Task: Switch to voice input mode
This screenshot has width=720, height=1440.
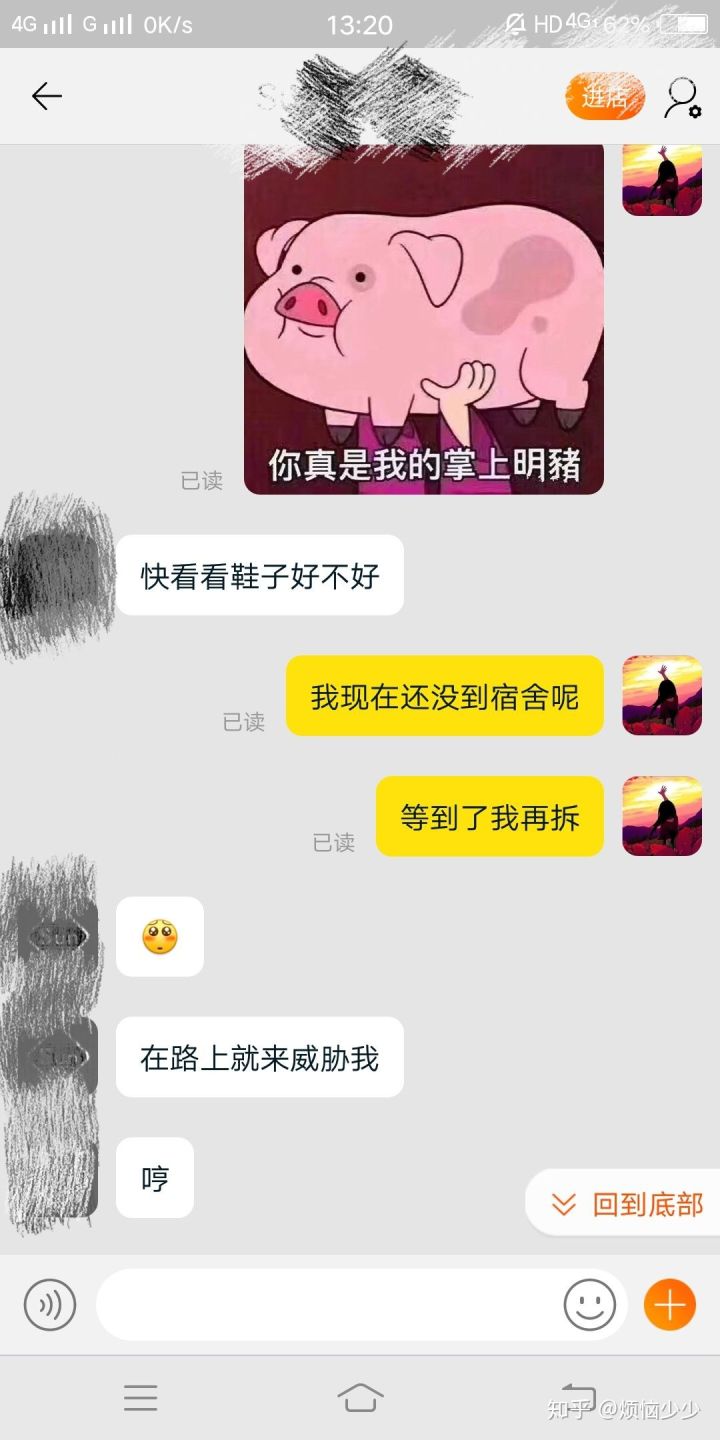Action: tap(50, 1305)
